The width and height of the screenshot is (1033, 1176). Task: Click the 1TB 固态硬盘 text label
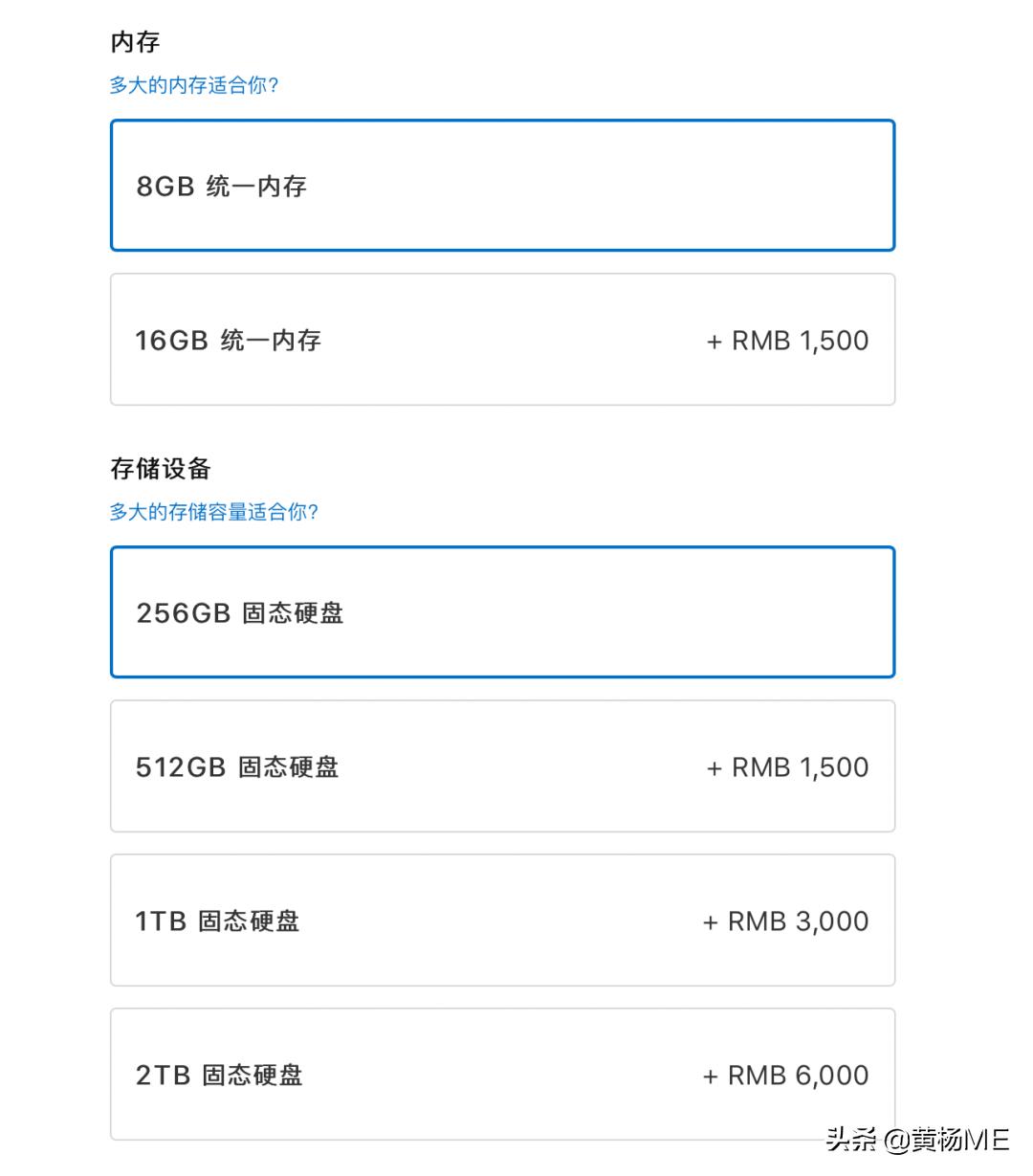pos(217,921)
